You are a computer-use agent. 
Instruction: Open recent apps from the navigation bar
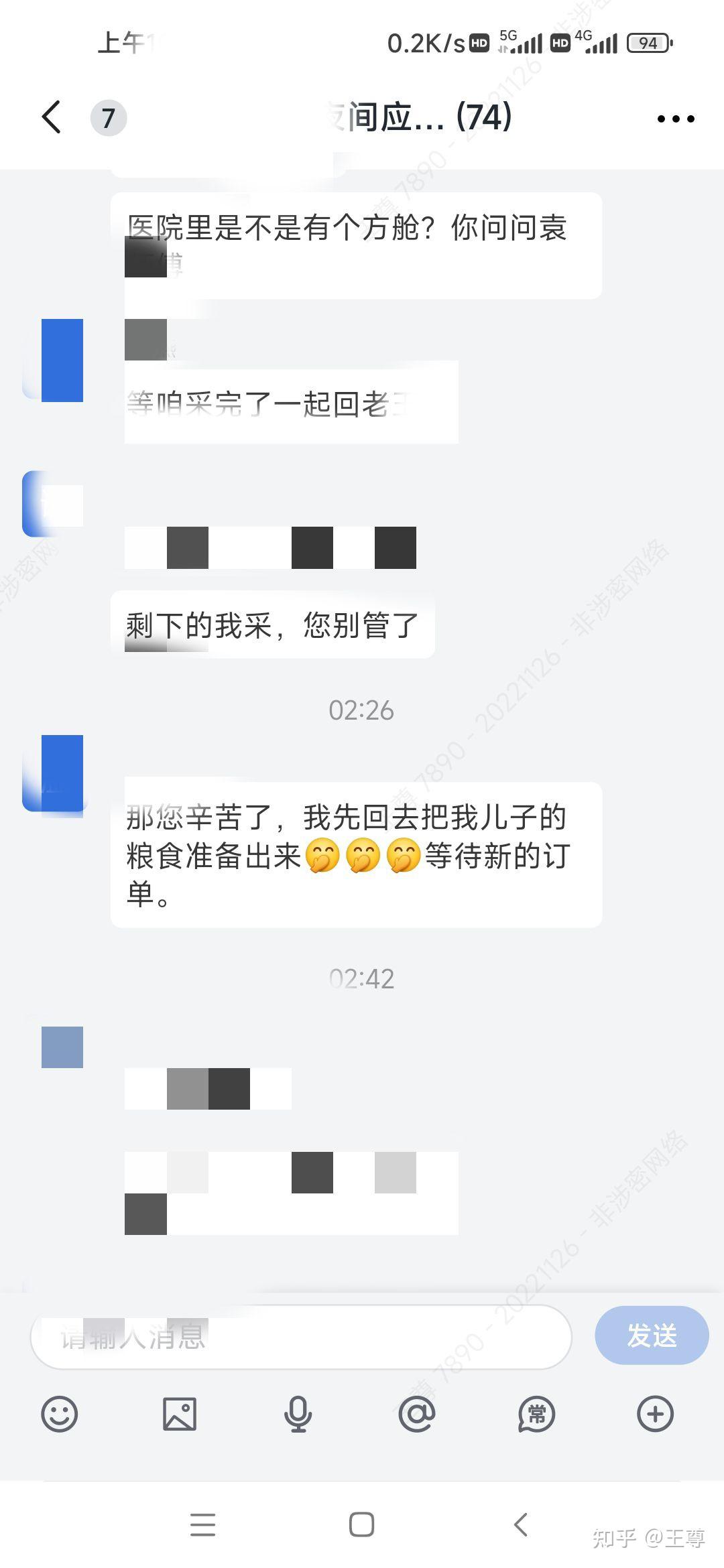[x=202, y=1524]
